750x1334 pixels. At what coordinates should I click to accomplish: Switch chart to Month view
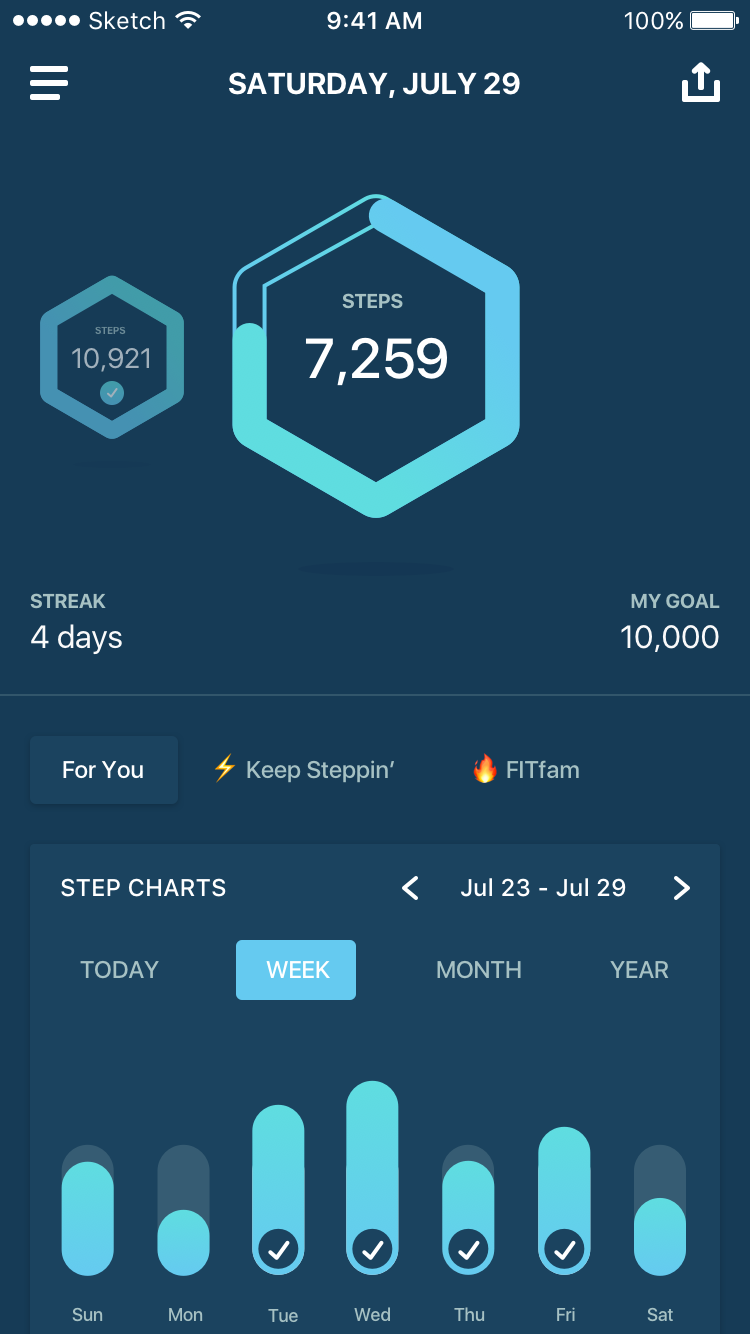pos(479,970)
